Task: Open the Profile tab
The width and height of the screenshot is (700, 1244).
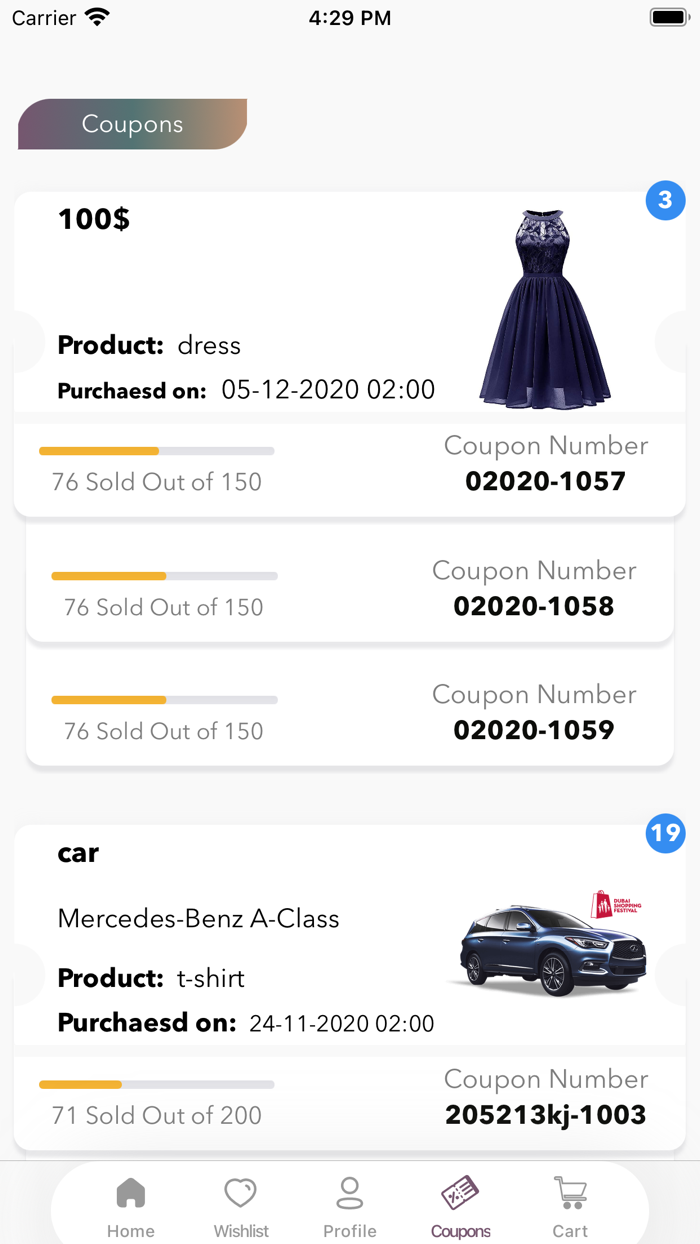Action: point(349,1206)
